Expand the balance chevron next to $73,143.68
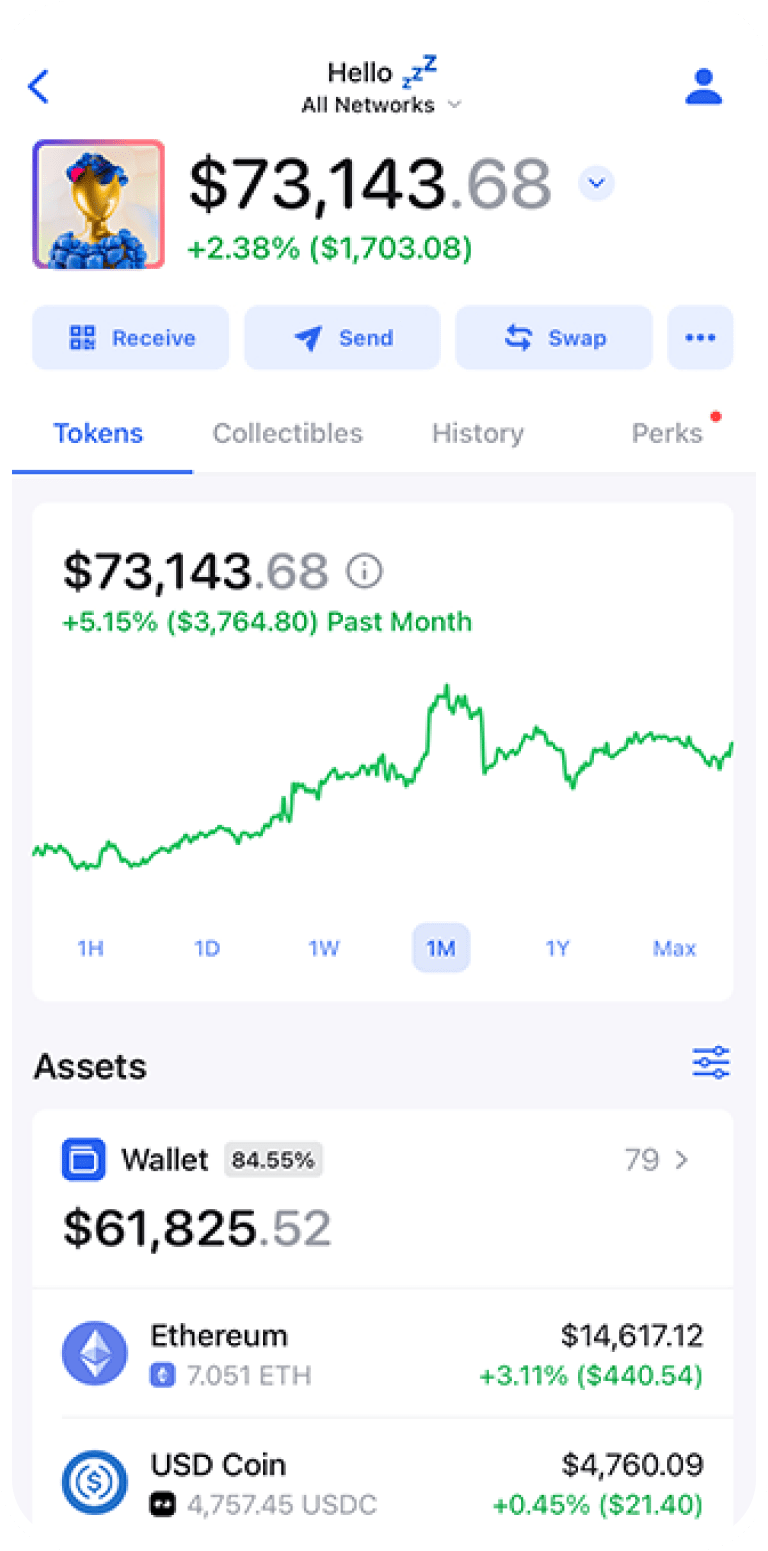 click(596, 184)
